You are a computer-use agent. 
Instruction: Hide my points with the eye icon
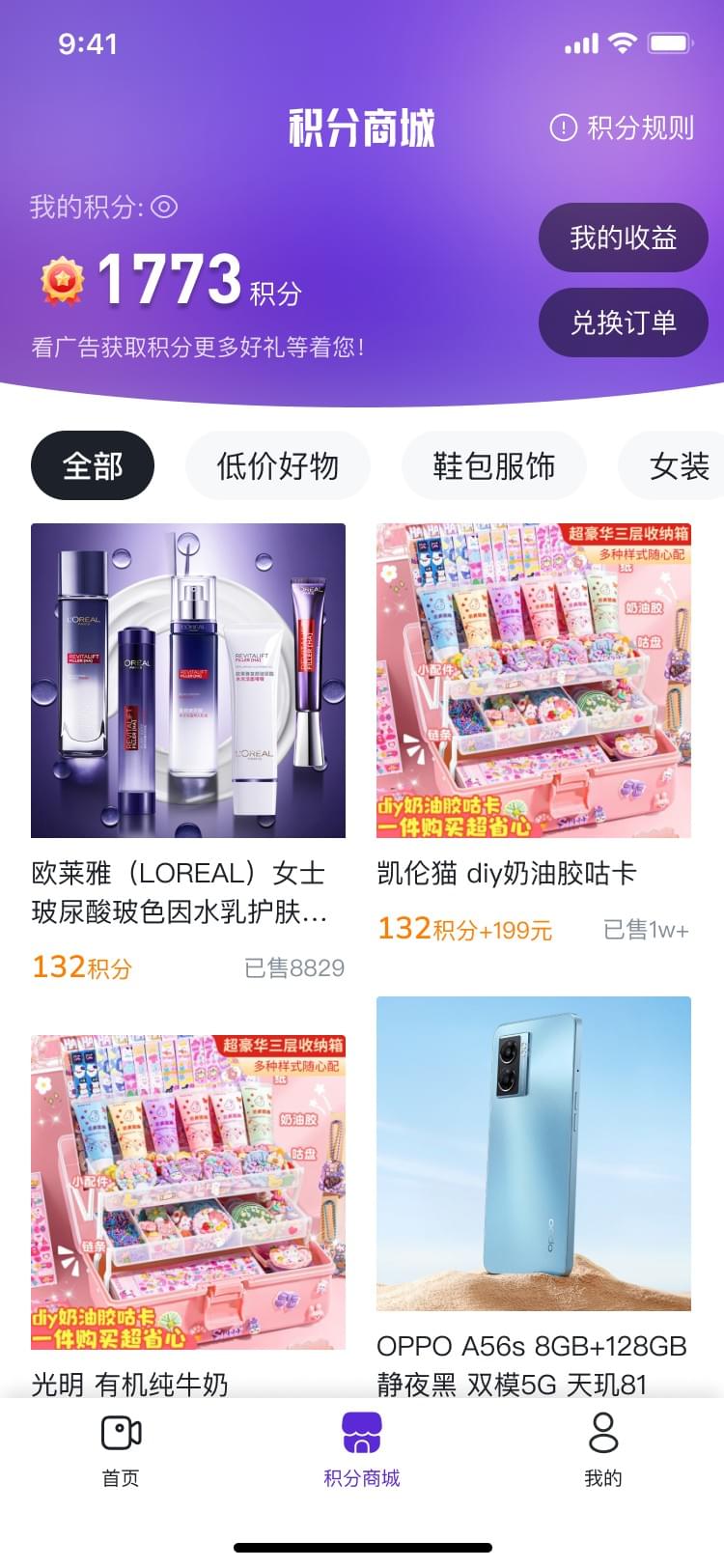pos(164,207)
